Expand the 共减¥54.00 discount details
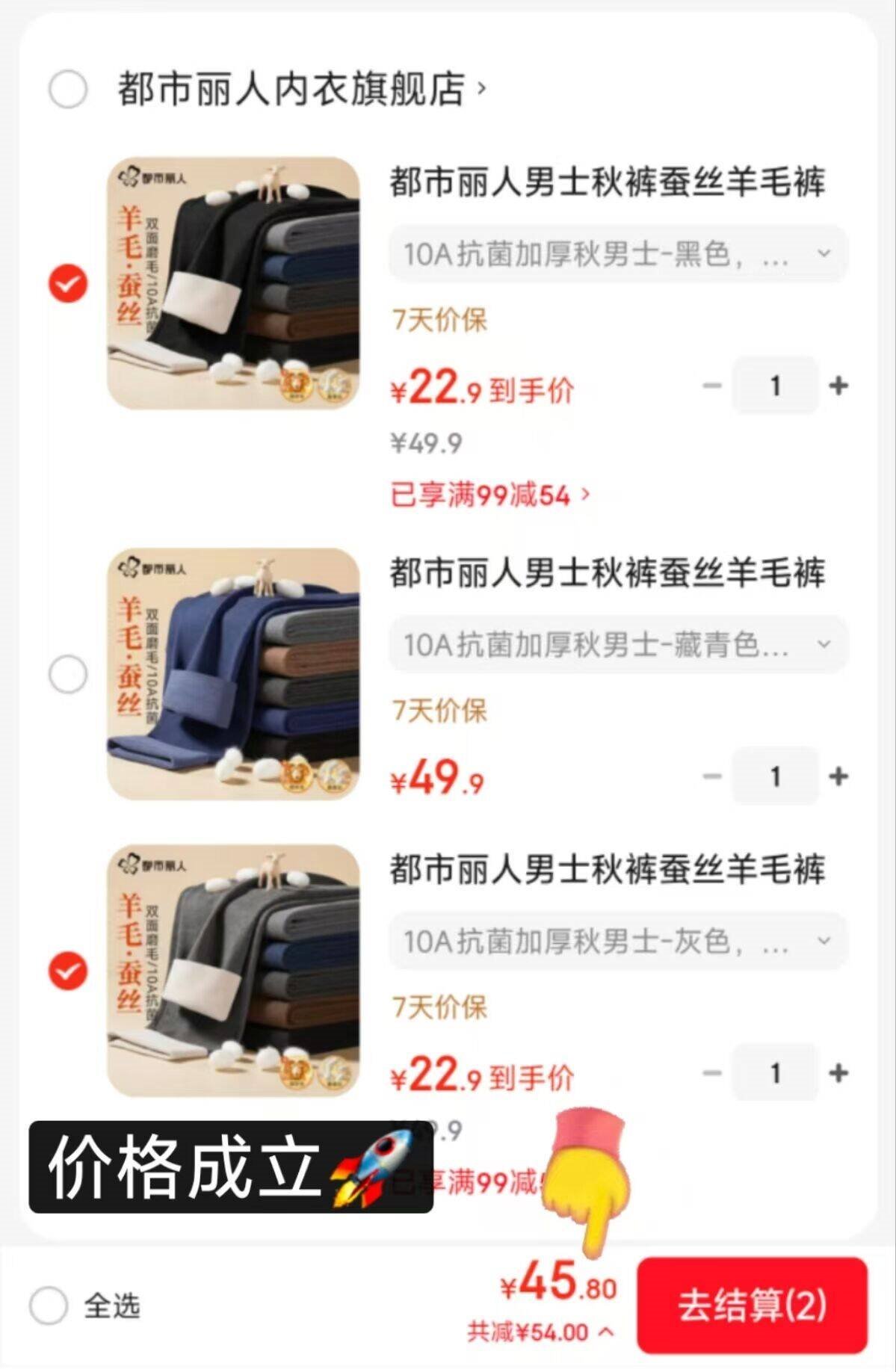This screenshot has width=896, height=1372. pyautogui.click(x=540, y=1332)
